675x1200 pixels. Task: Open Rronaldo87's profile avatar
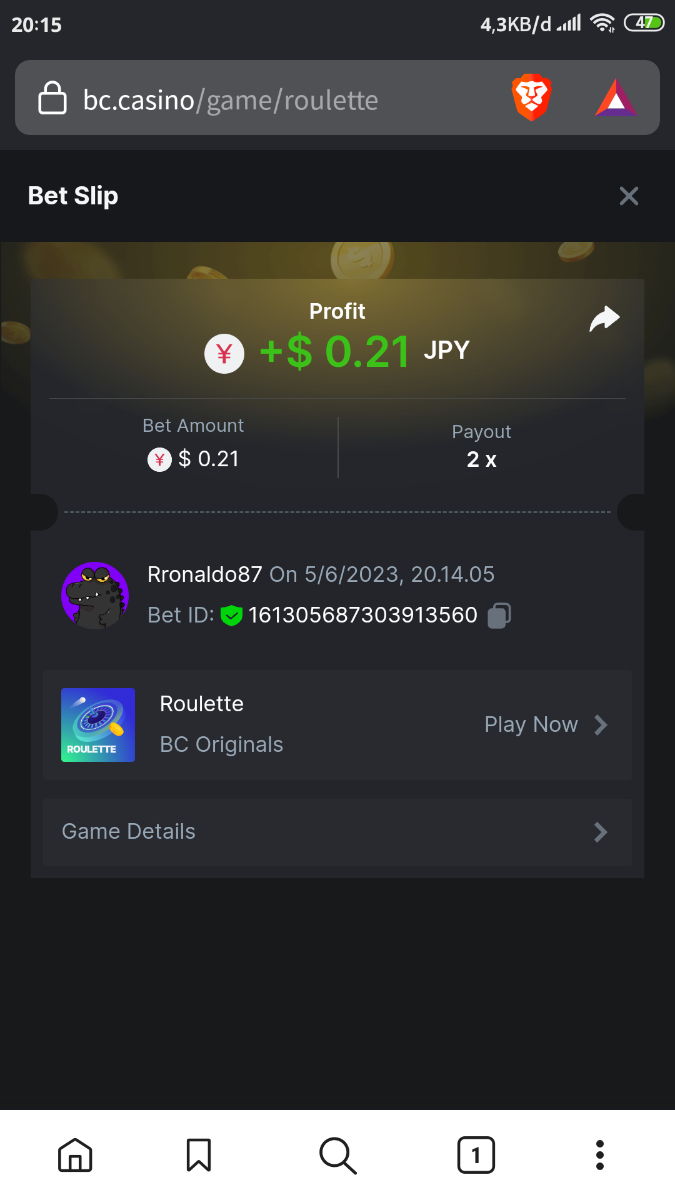[95, 595]
